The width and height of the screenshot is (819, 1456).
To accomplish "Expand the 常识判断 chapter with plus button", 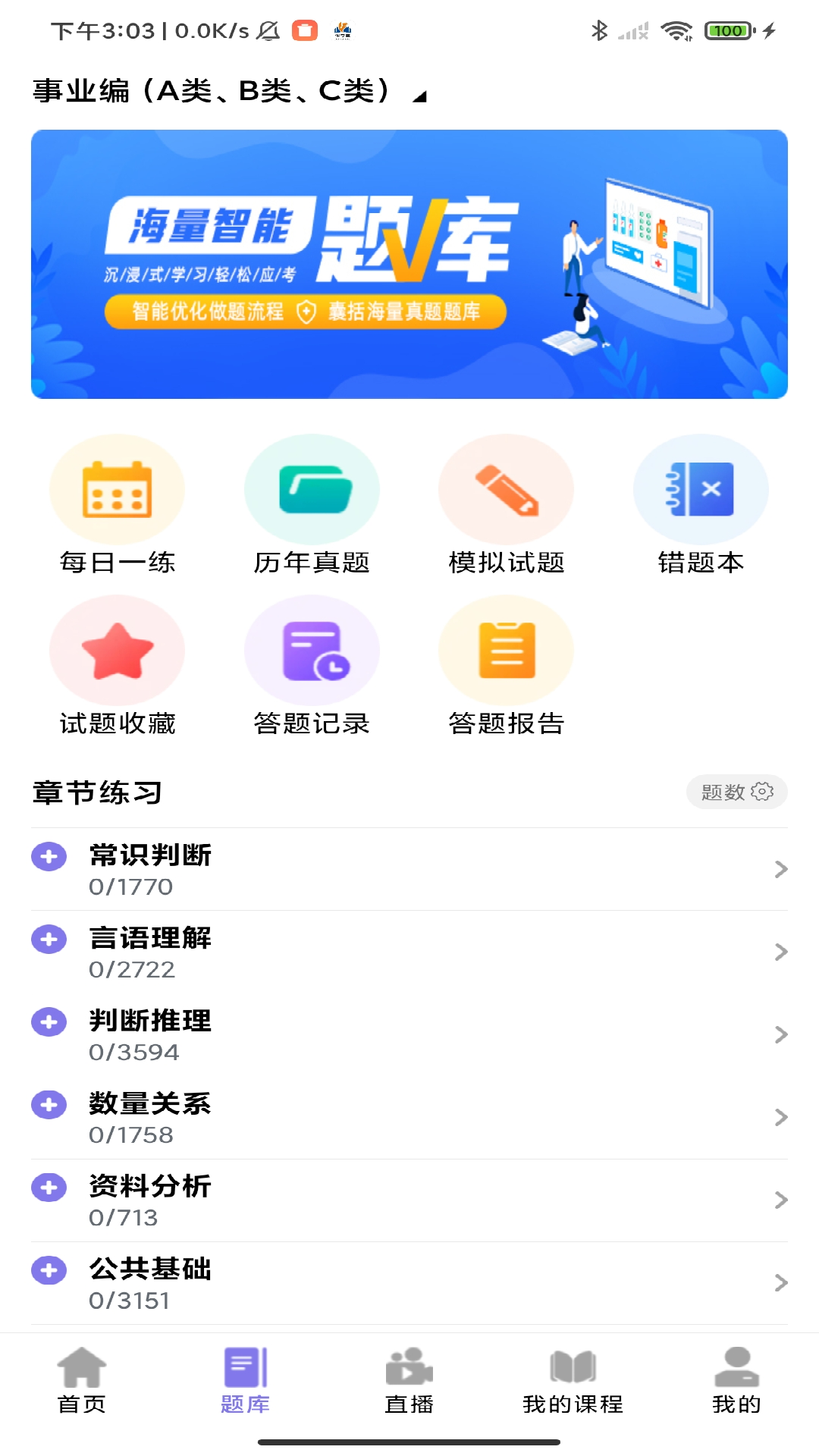I will coord(49,855).
